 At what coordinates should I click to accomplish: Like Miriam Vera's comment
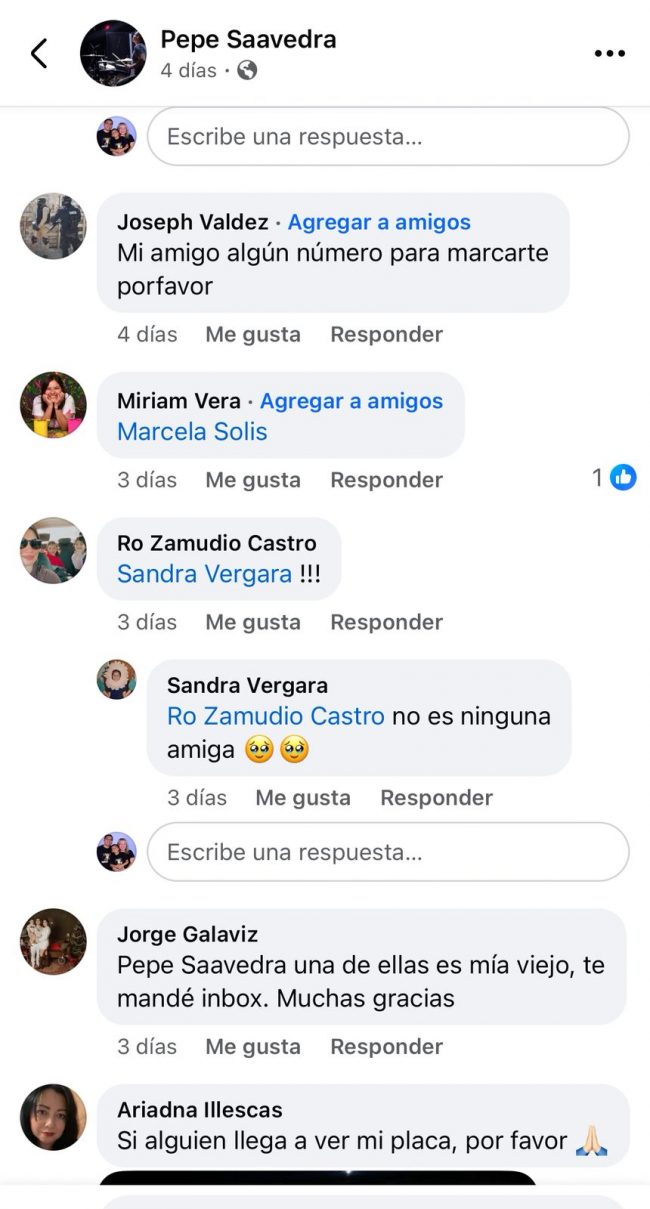point(253,480)
